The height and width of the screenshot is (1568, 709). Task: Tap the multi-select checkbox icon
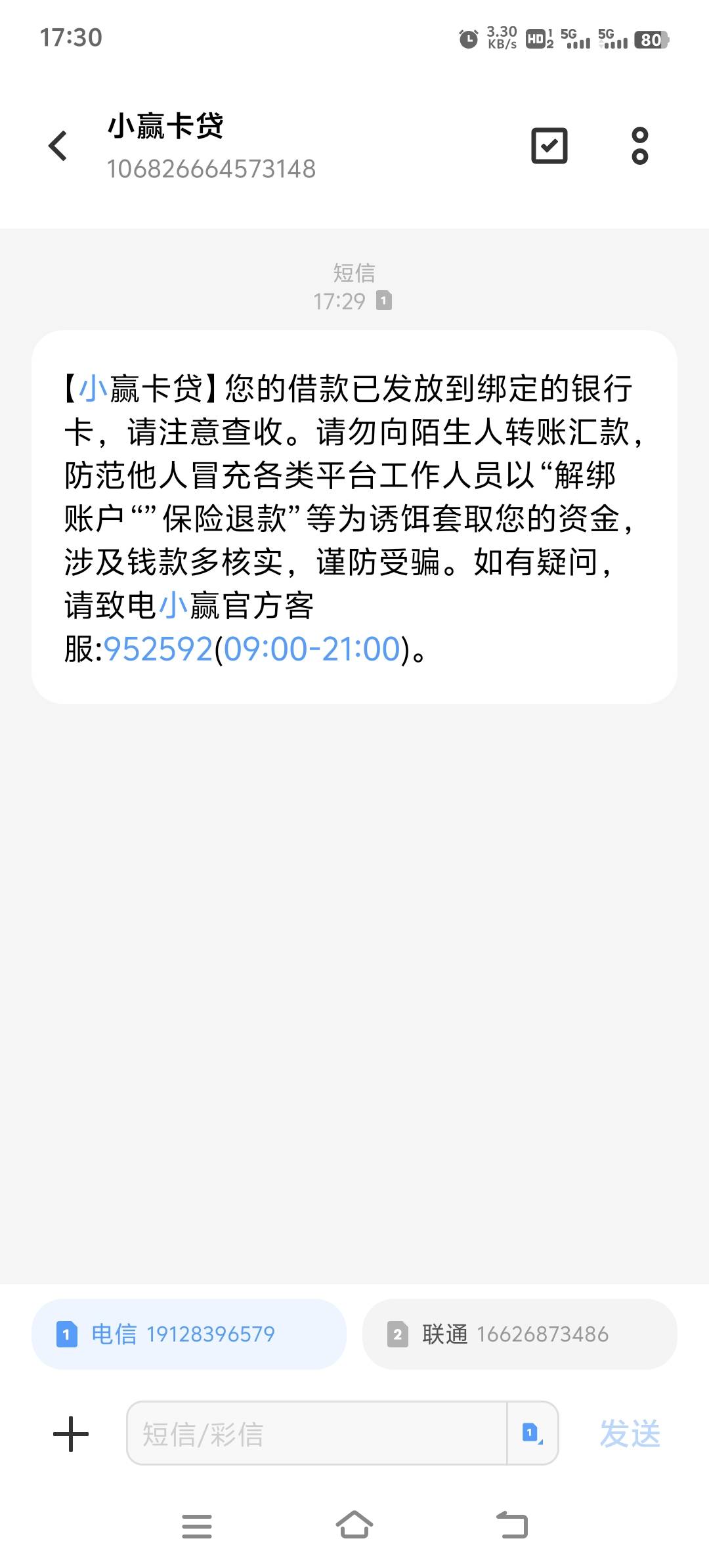549,146
